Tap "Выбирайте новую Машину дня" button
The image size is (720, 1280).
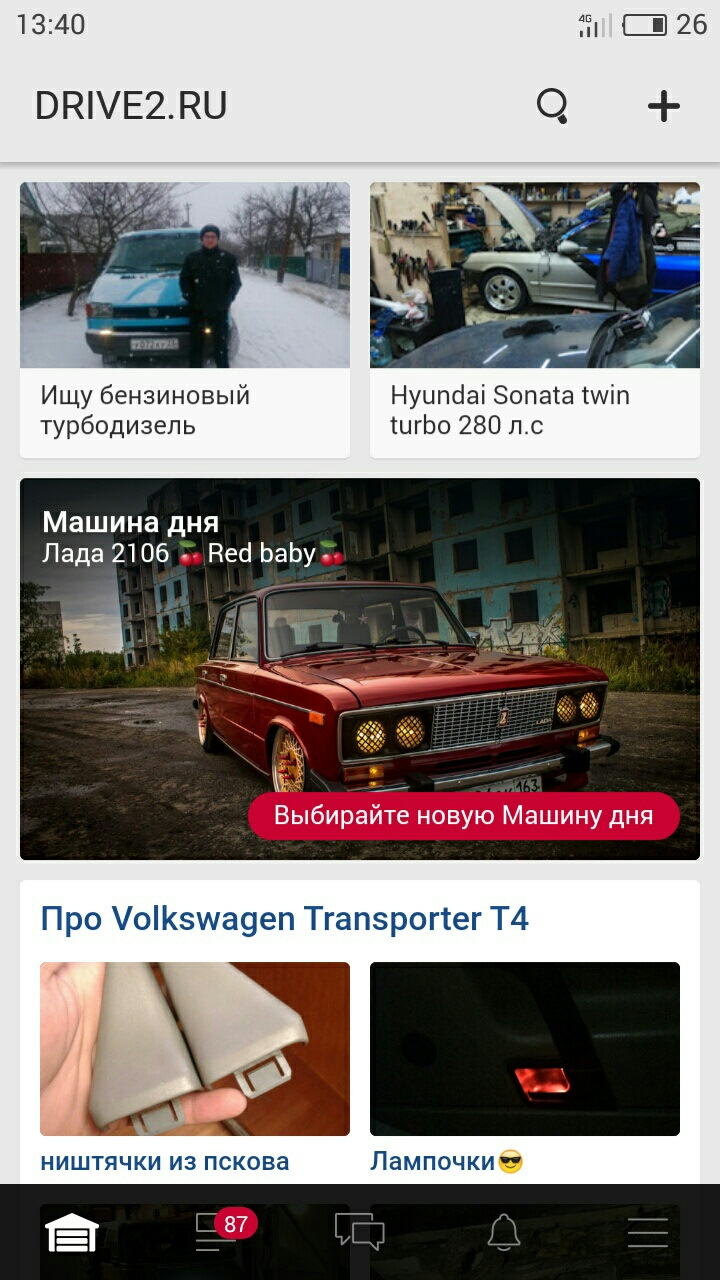[x=464, y=816]
